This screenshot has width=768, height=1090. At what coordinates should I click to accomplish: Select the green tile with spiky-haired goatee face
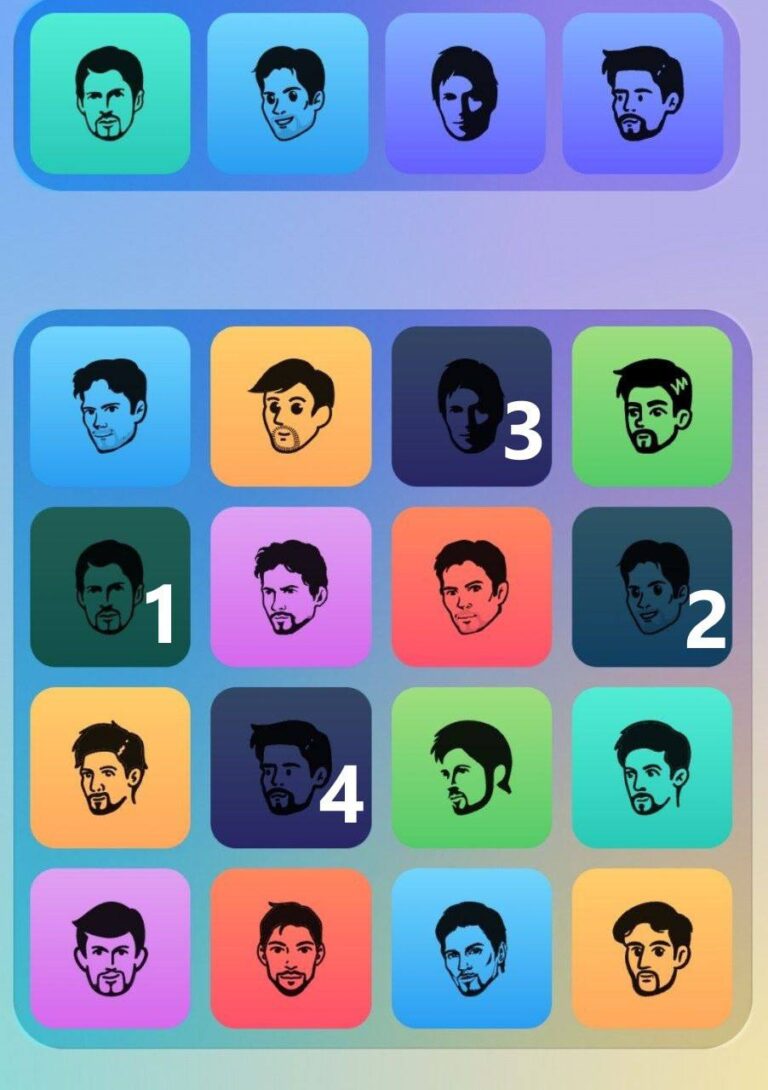click(x=652, y=406)
